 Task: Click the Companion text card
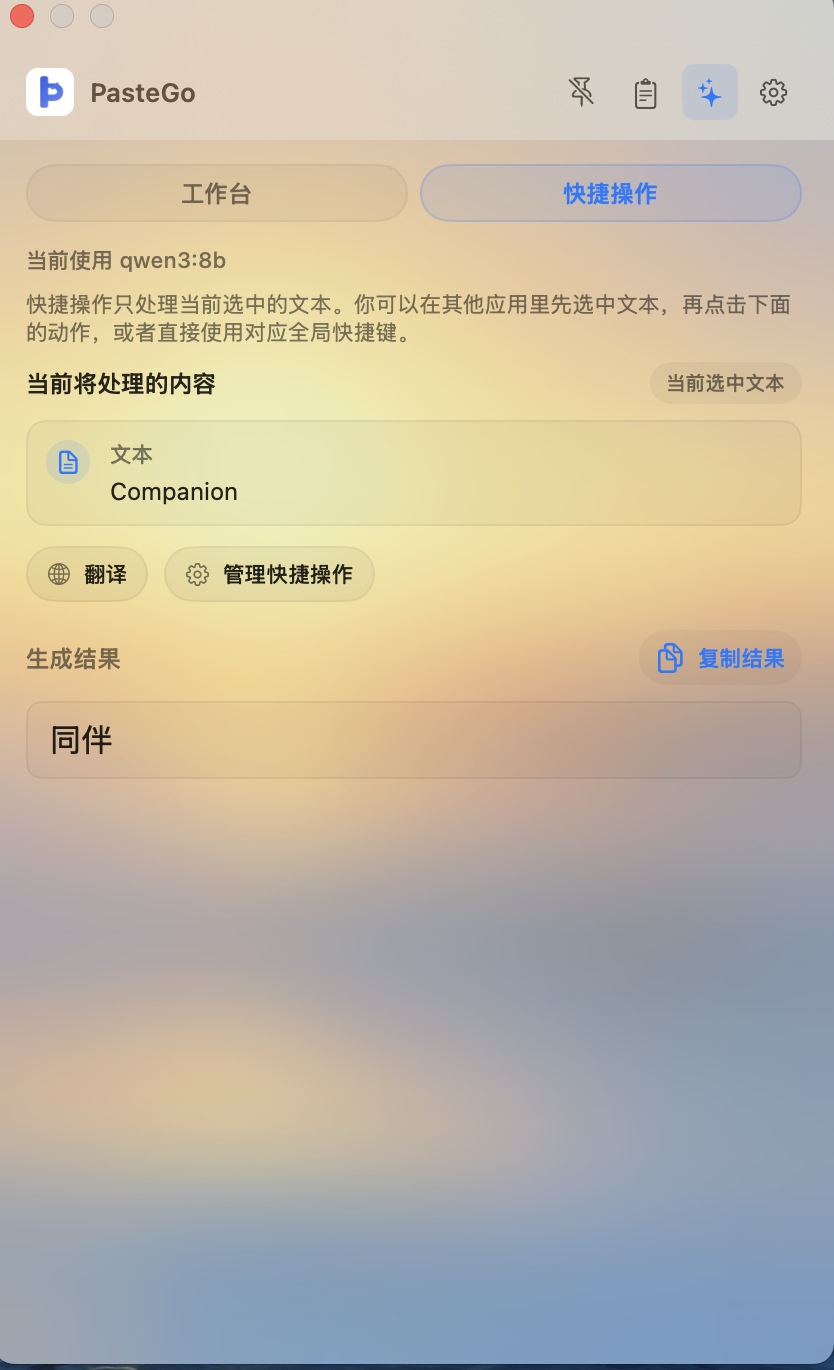tap(414, 472)
